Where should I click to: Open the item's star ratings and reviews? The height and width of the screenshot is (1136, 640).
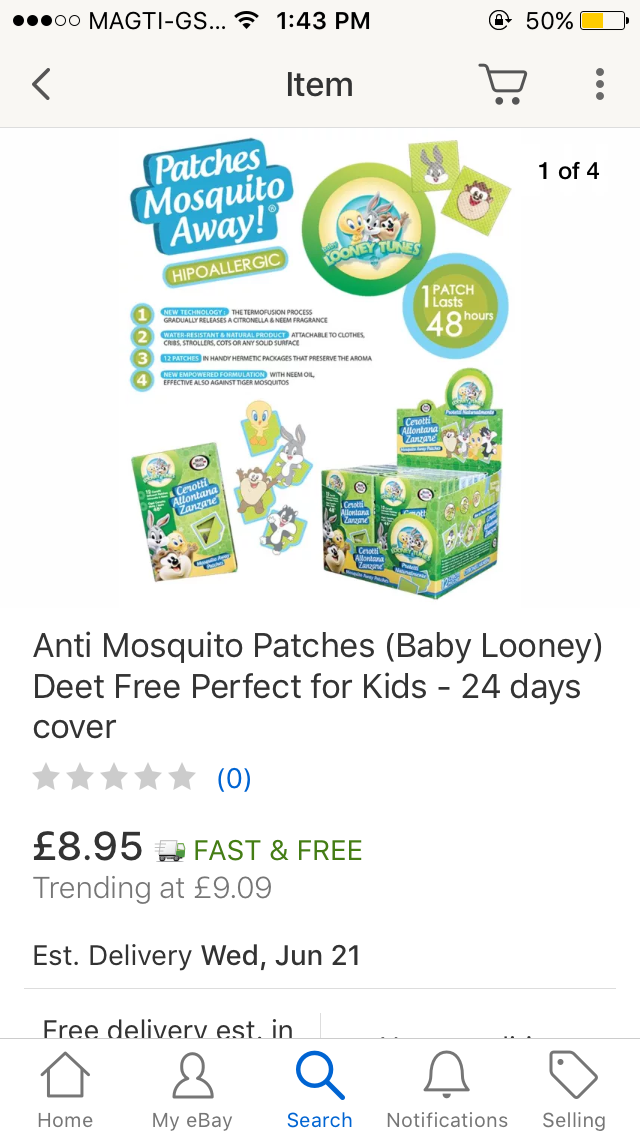[142, 778]
